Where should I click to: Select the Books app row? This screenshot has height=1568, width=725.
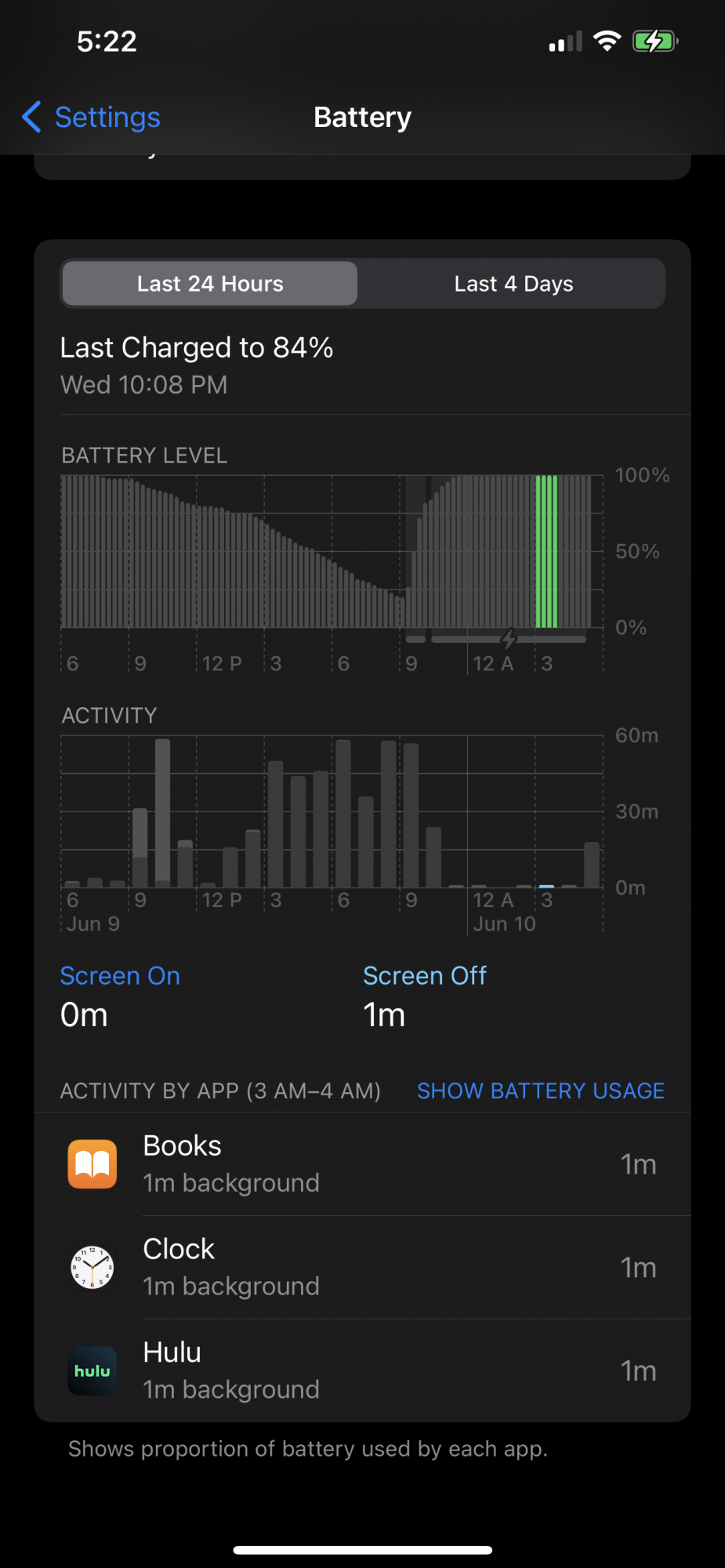pyautogui.click(x=362, y=1164)
